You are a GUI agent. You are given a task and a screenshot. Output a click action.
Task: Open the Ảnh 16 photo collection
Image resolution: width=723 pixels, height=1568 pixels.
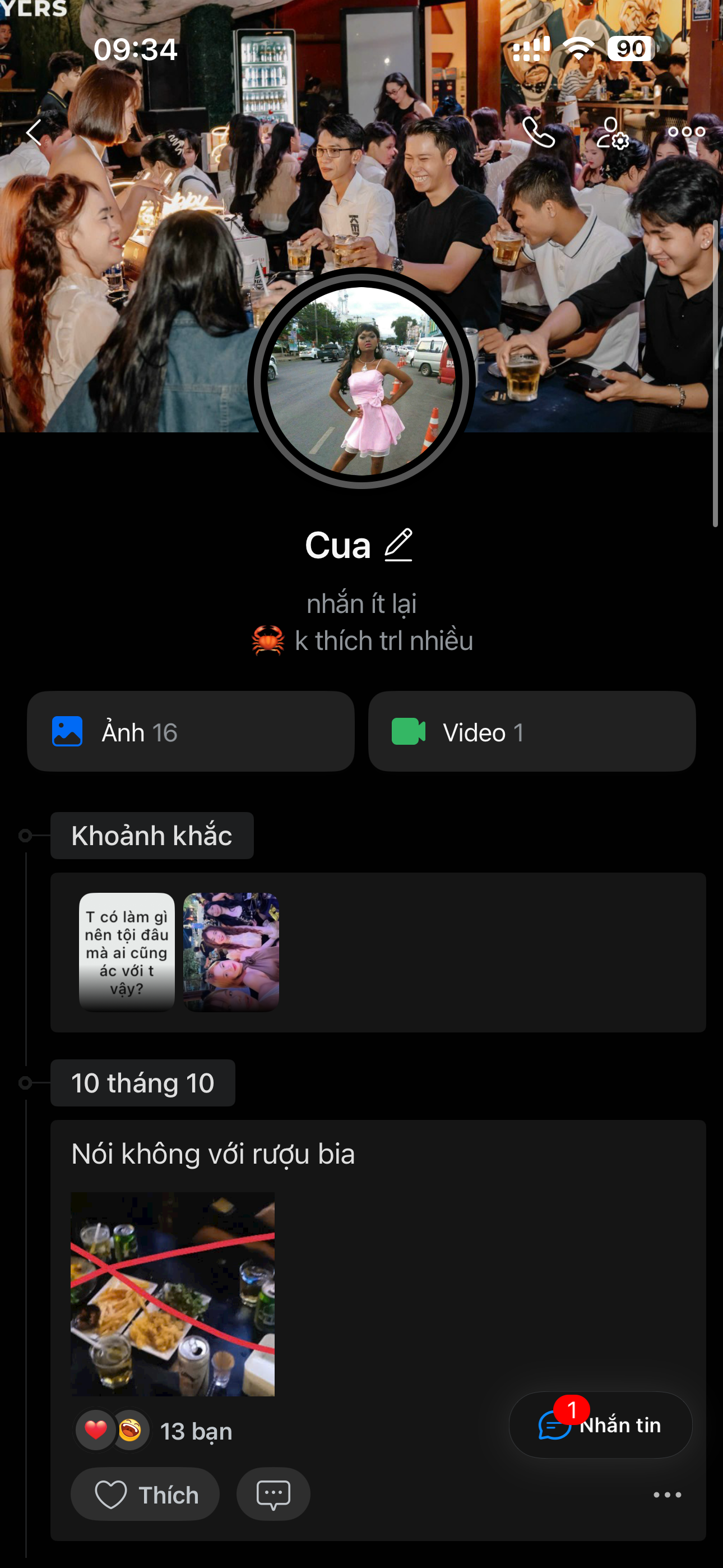tap(191, 732)
